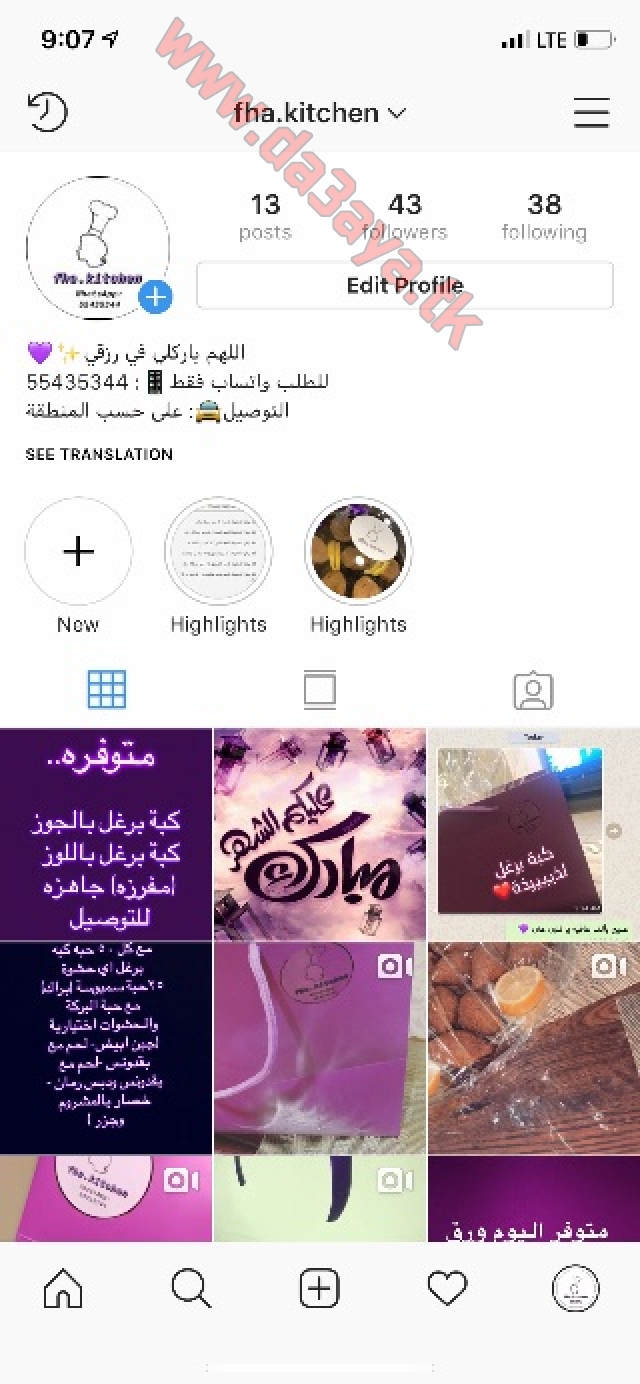Open the archive clock icon
640x1384 pixels.
[47, 112]
